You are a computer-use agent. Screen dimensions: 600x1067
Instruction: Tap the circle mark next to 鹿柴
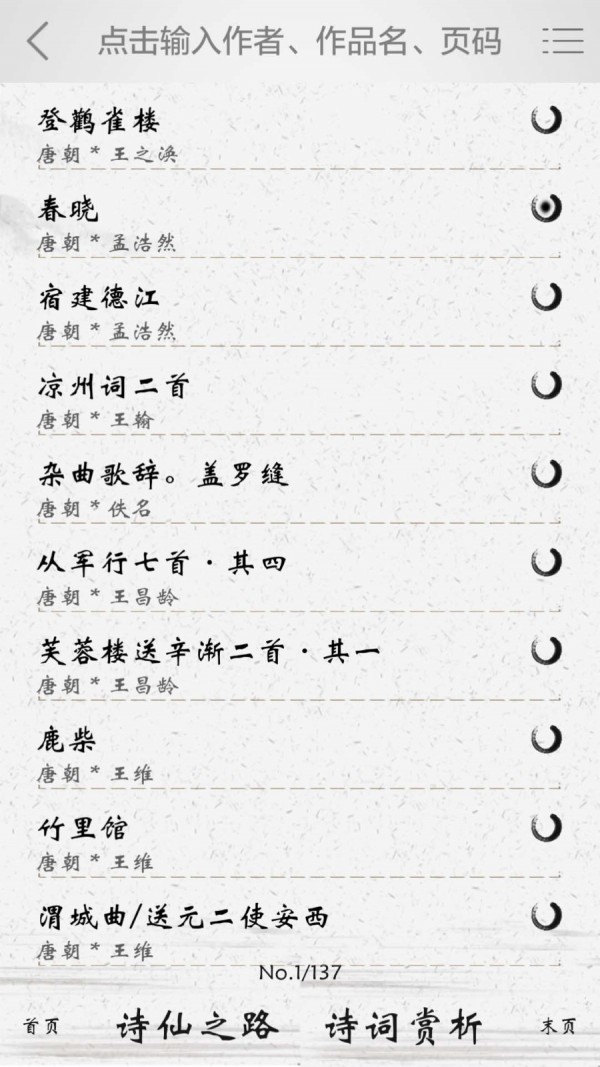coord(546,739)
